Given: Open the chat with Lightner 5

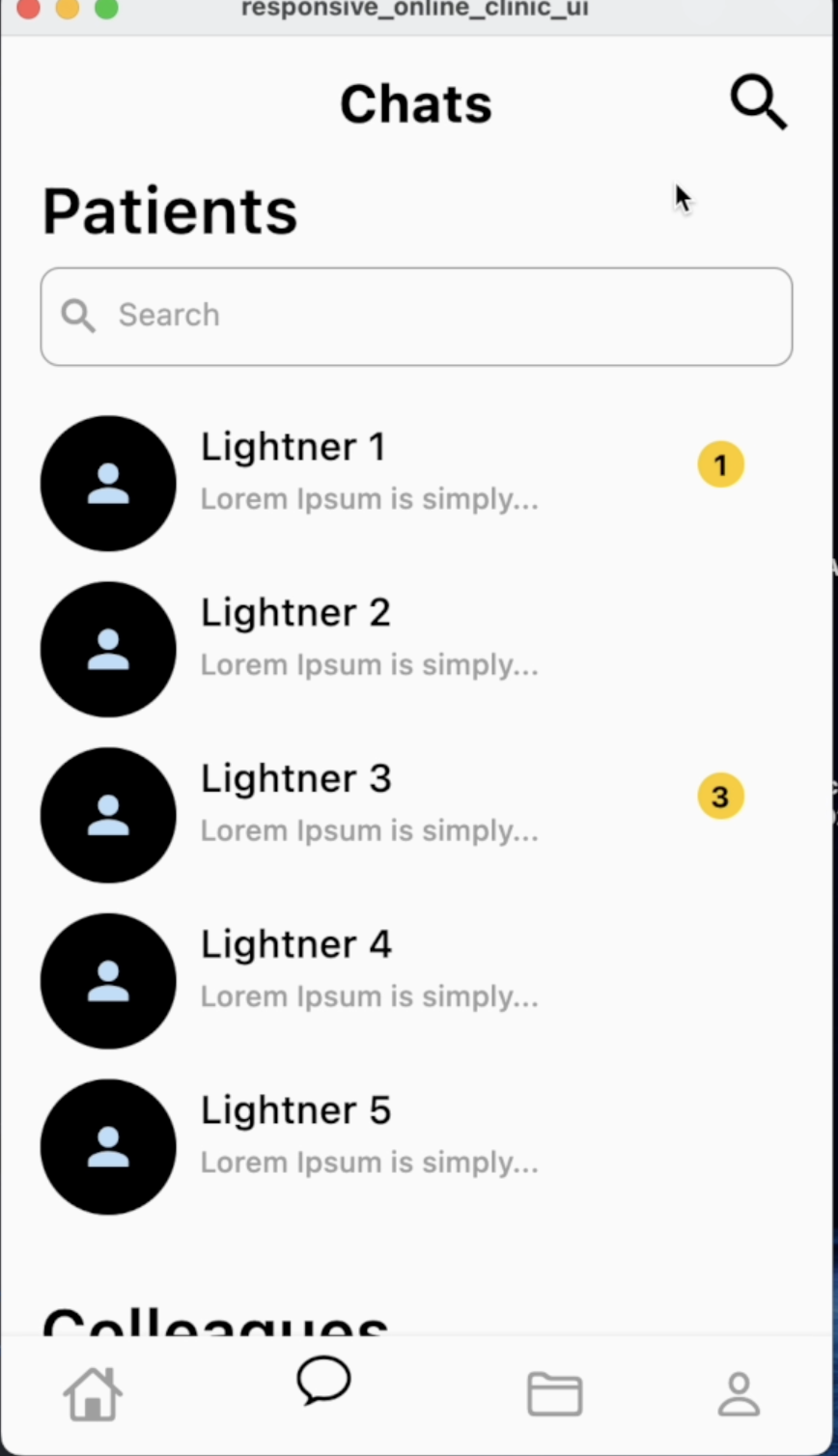Looking at the screenshot, I should click(416, 1147).
